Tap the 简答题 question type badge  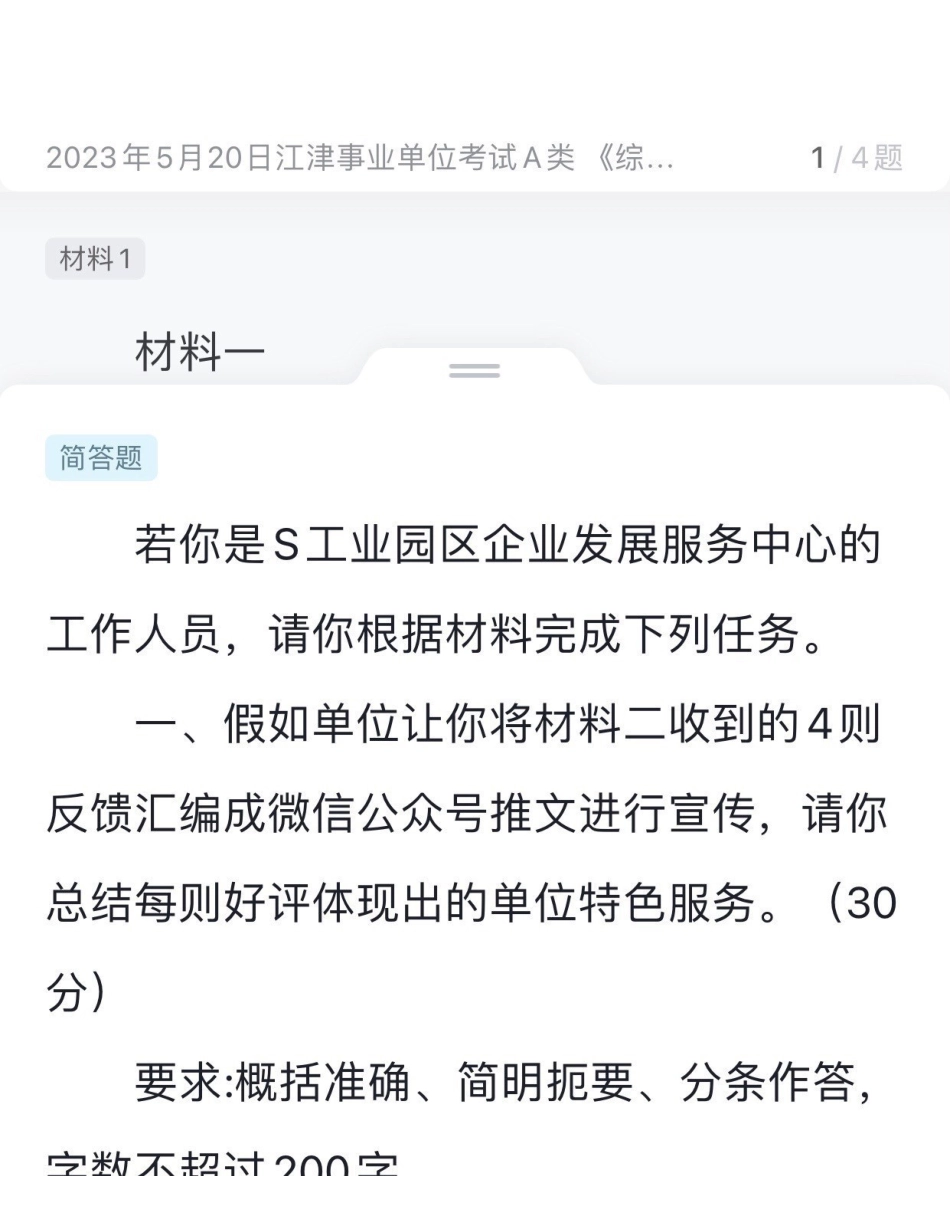(x=100, y=458)
